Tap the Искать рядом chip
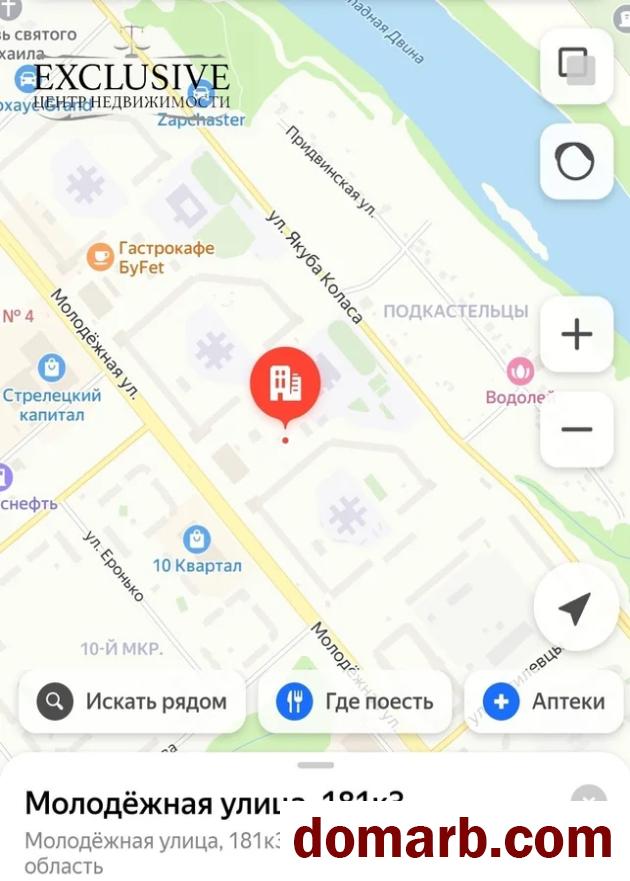 (x=132, y=702)
